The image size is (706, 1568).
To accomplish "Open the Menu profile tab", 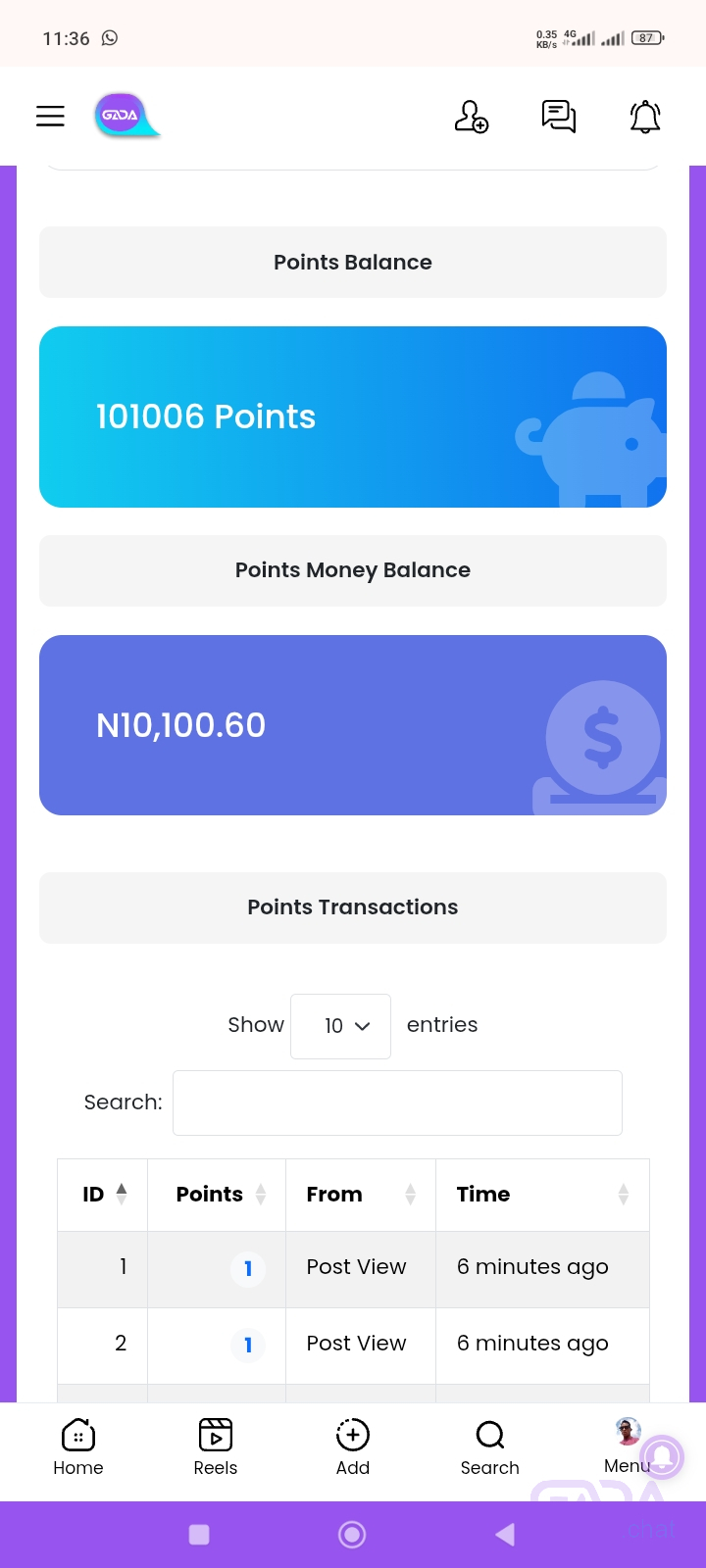I will tap(628, 1446).
